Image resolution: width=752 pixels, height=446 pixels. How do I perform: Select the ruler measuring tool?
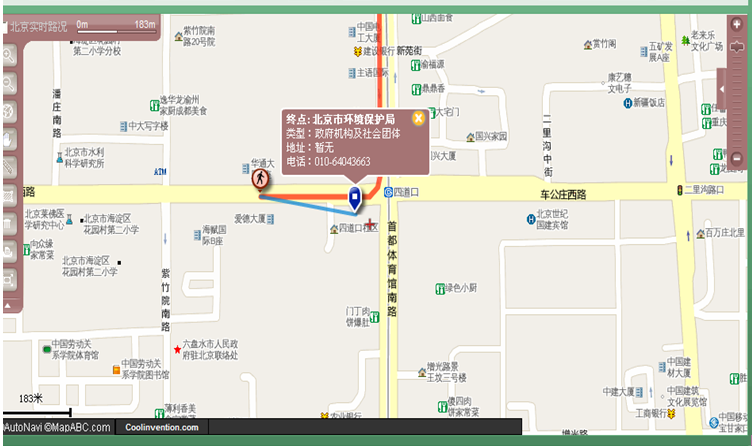[x=10, y=165]
